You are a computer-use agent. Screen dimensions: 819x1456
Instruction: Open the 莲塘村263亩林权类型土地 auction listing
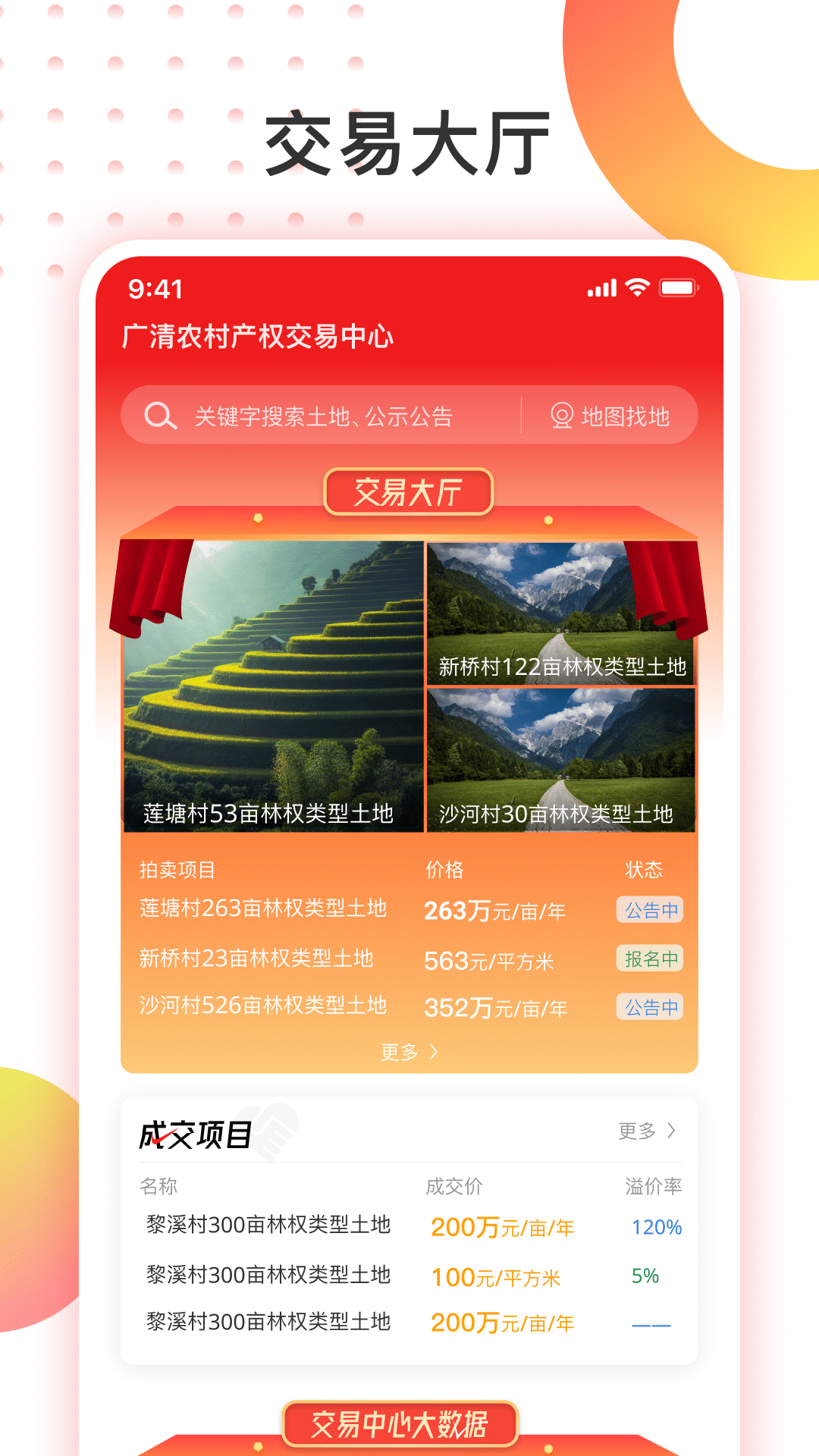point(265,909)
